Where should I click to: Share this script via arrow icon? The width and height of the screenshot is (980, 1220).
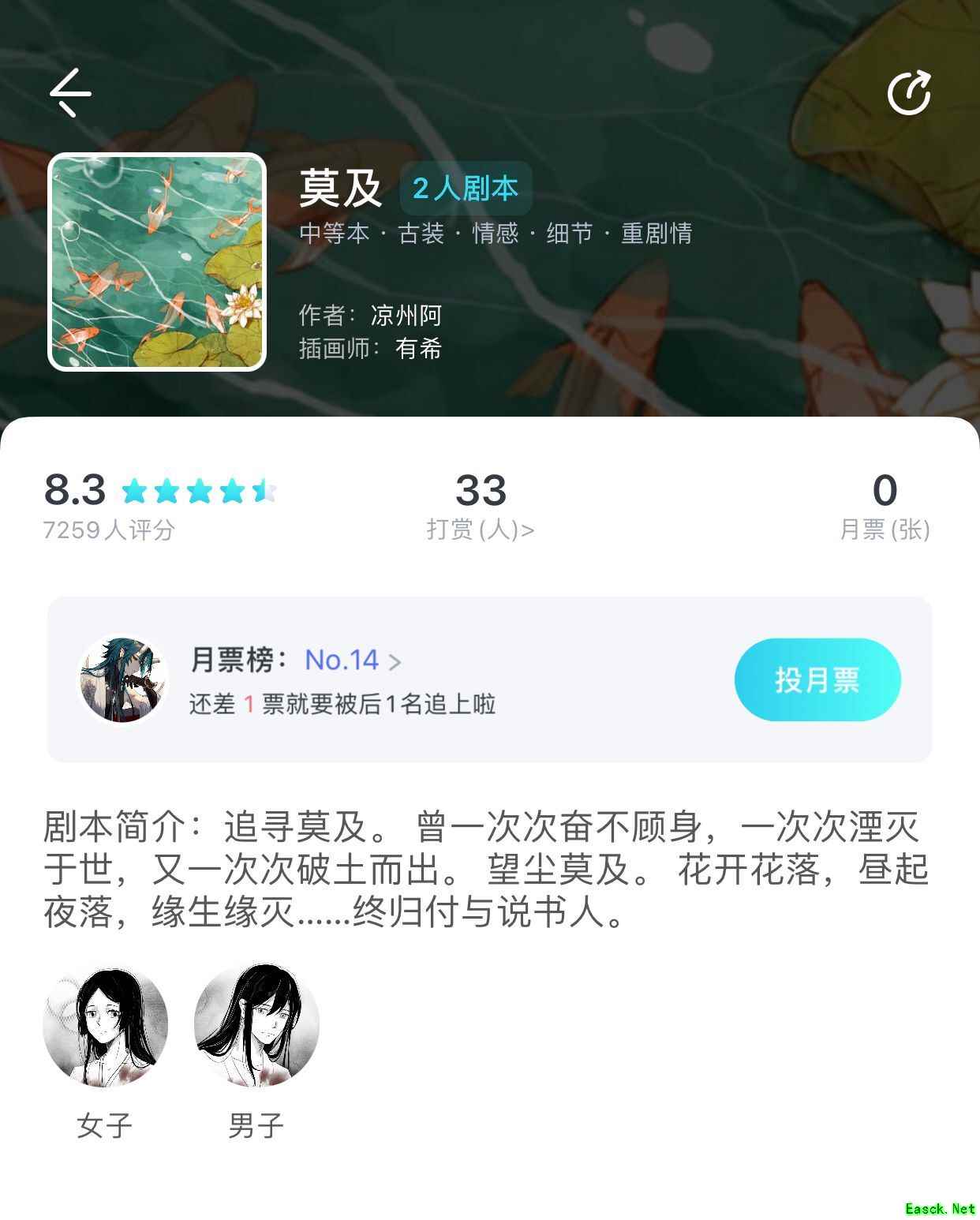click(x=909, y=93)
